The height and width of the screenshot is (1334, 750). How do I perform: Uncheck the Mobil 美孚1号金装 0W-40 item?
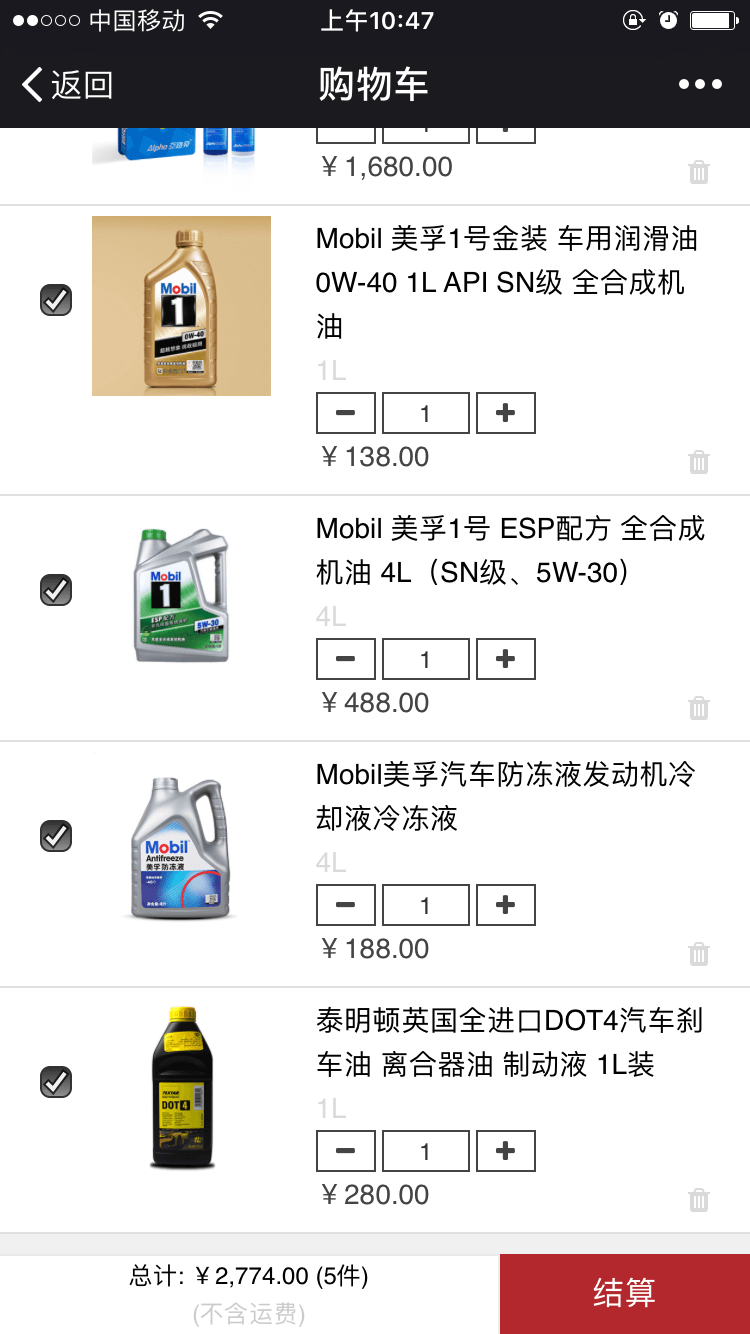click(56, 300)
